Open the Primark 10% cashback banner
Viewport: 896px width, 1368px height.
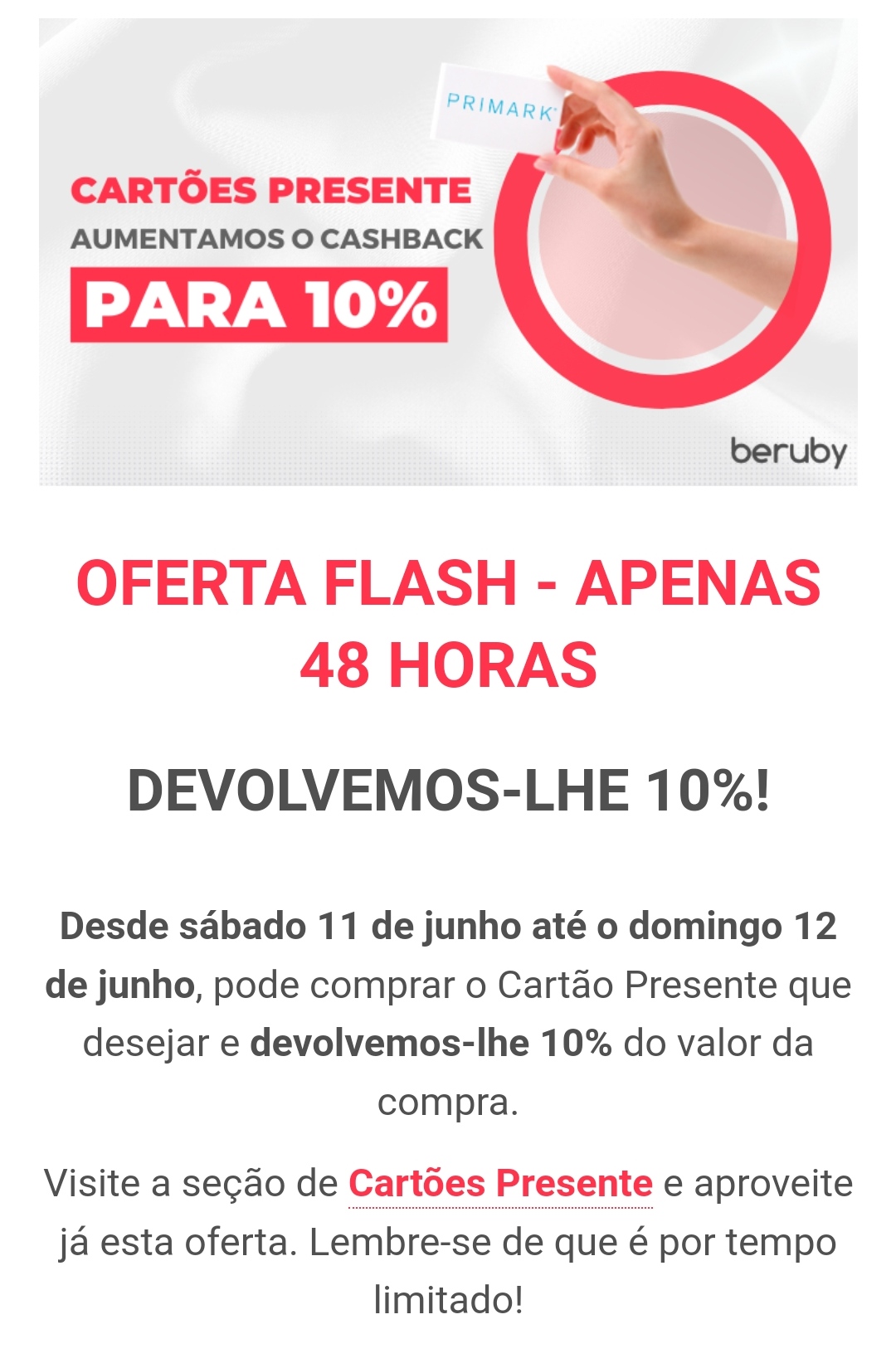(448, 252)
